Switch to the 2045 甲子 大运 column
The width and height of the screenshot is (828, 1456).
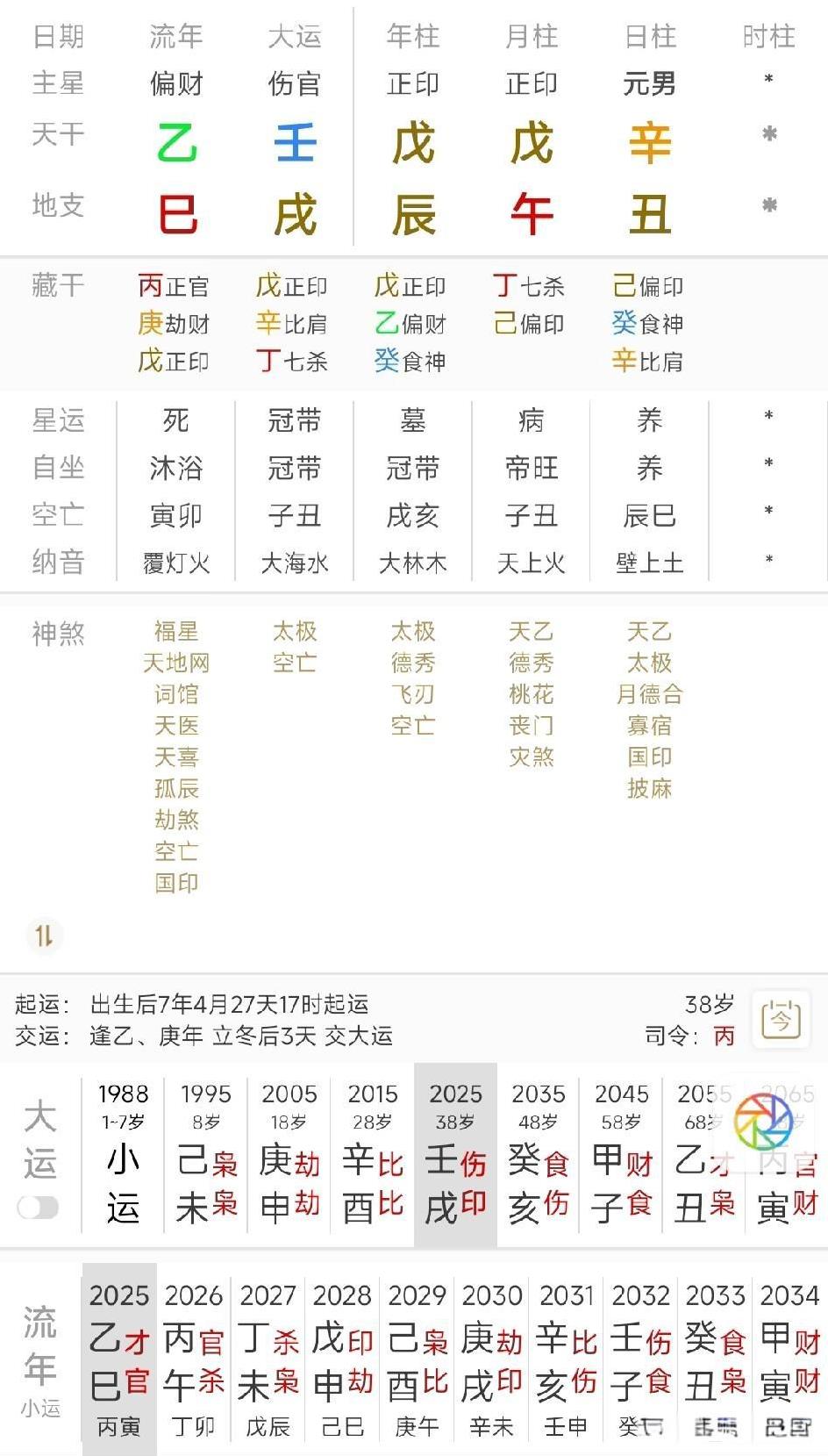(621, 1156)
